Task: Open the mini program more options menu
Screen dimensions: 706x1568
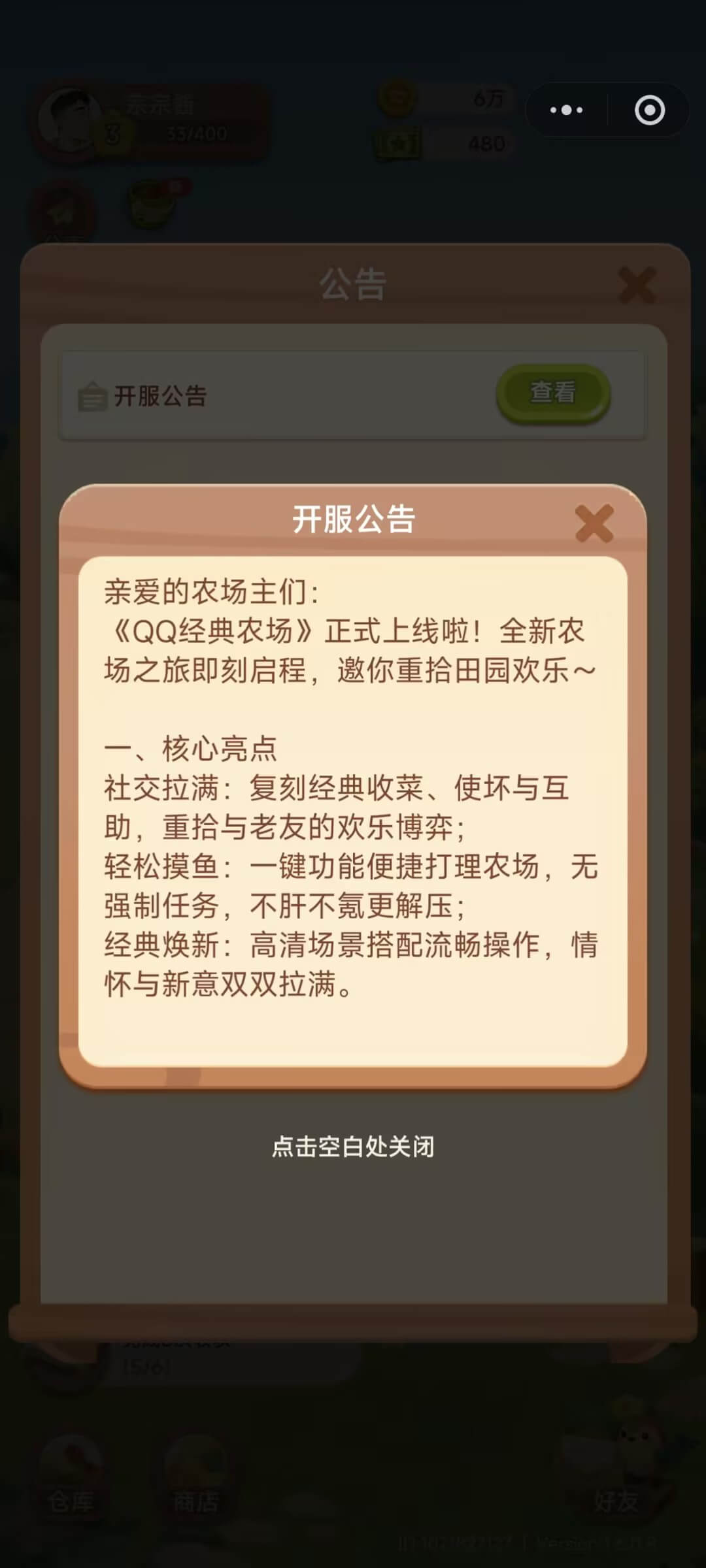Action: pyautogui.click(x=566, y=110)
